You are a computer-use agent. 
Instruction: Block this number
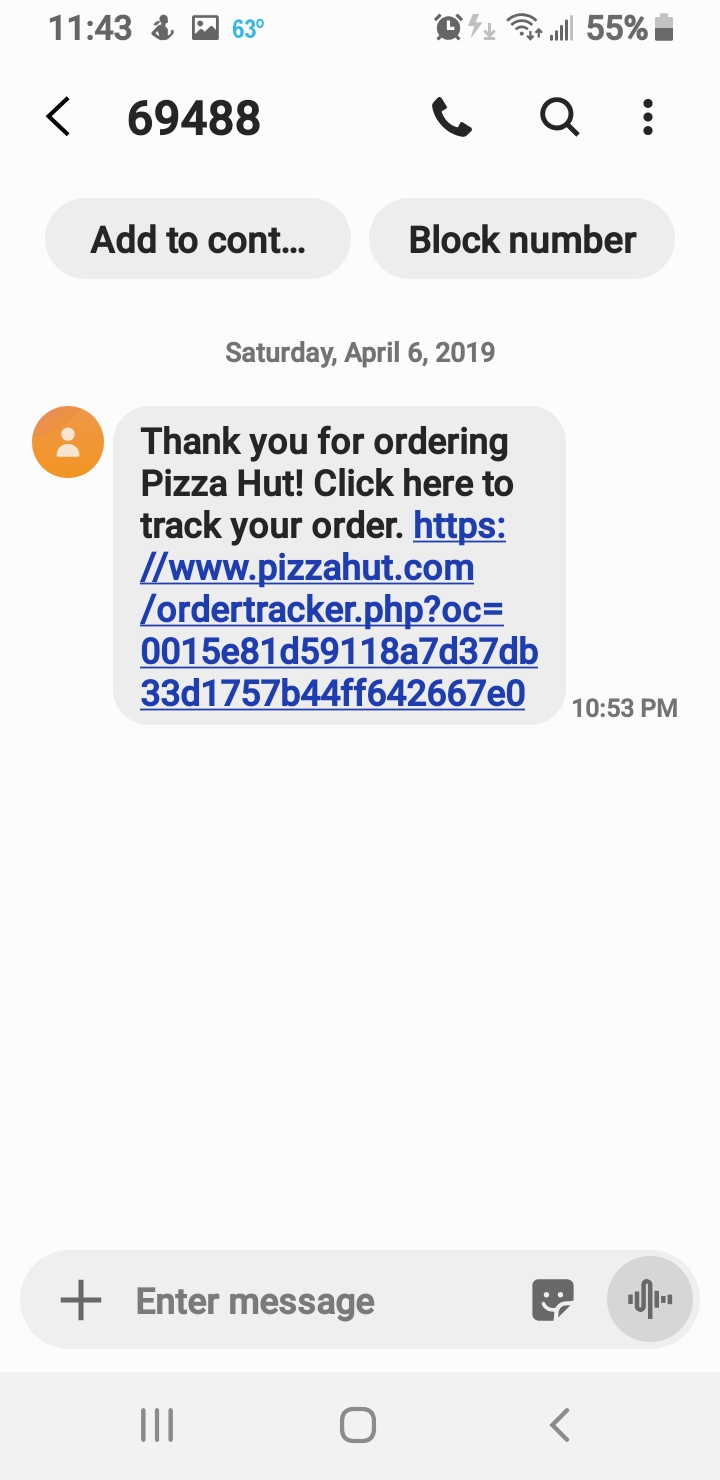coord(522,240)
